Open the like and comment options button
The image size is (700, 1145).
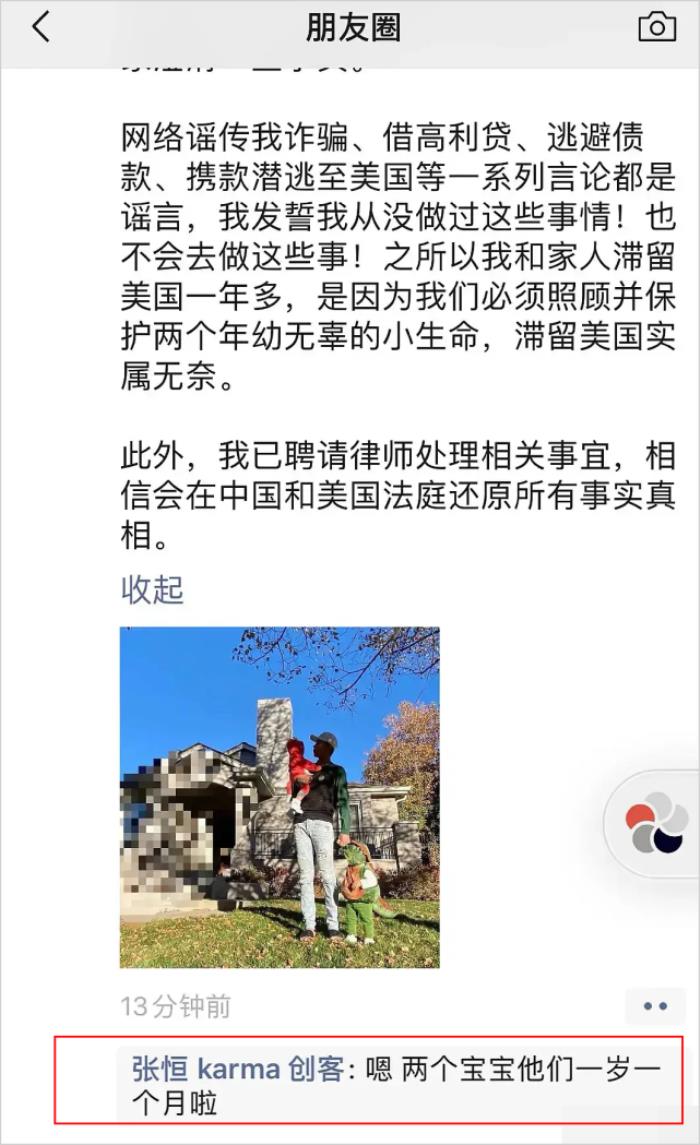point(655,1006)
